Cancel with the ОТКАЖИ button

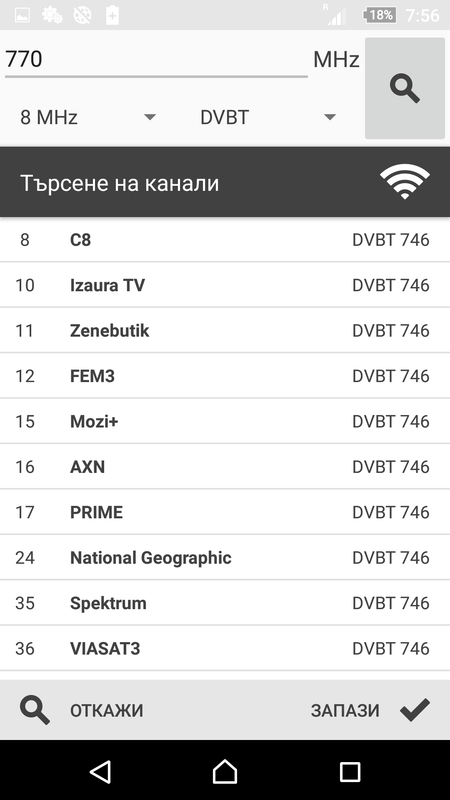point(82,710)
